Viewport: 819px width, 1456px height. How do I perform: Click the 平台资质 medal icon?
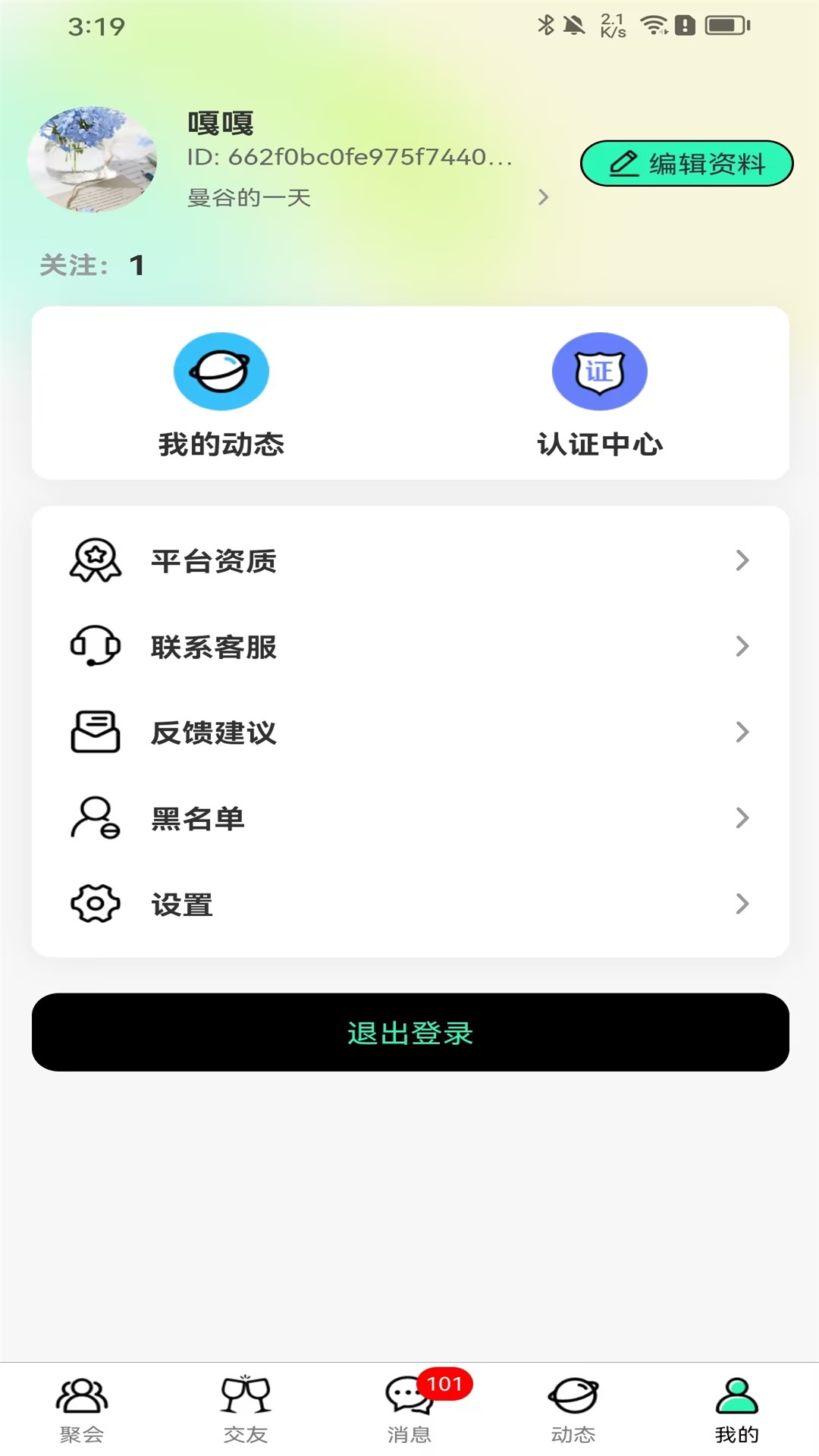click(x=94, y=561)
